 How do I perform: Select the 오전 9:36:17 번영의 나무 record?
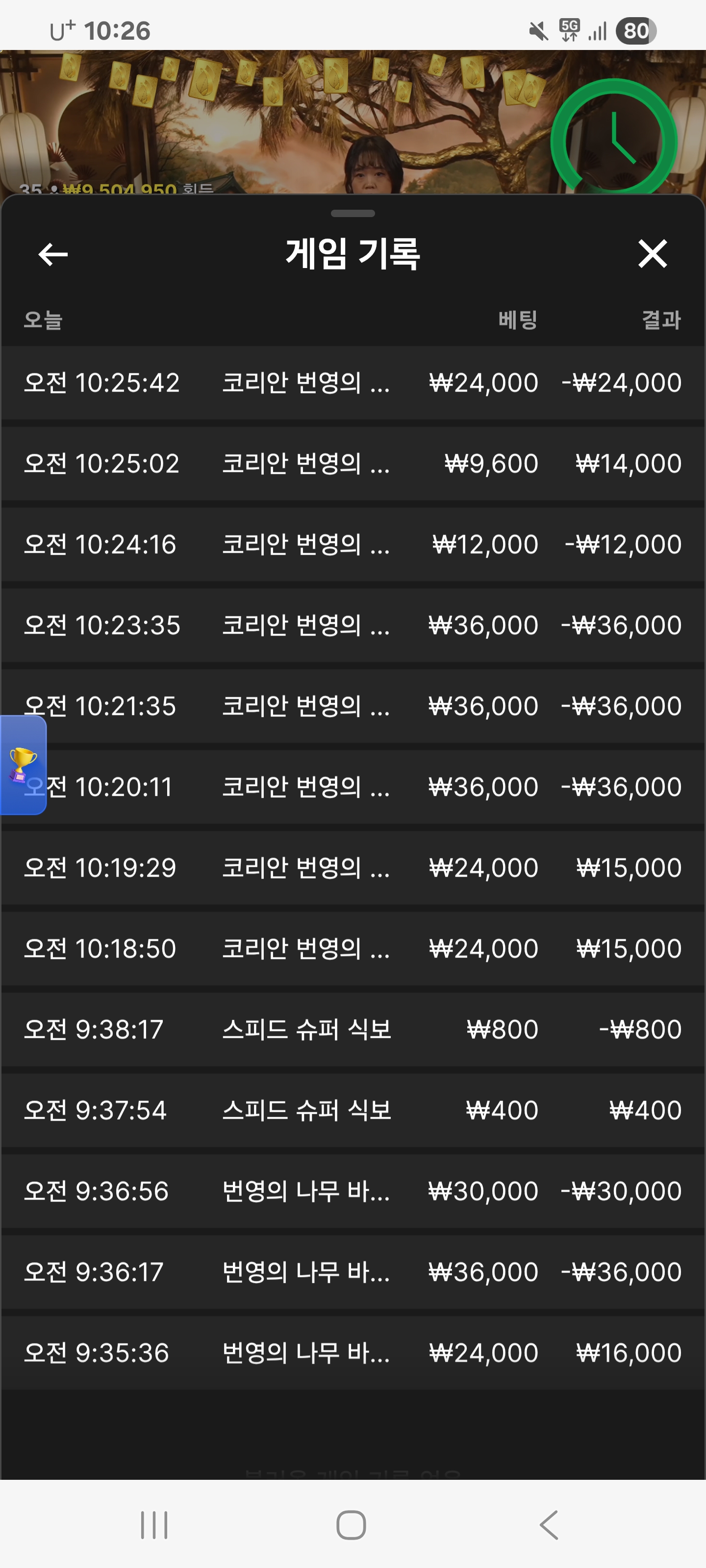click(x=353, y=1272)
